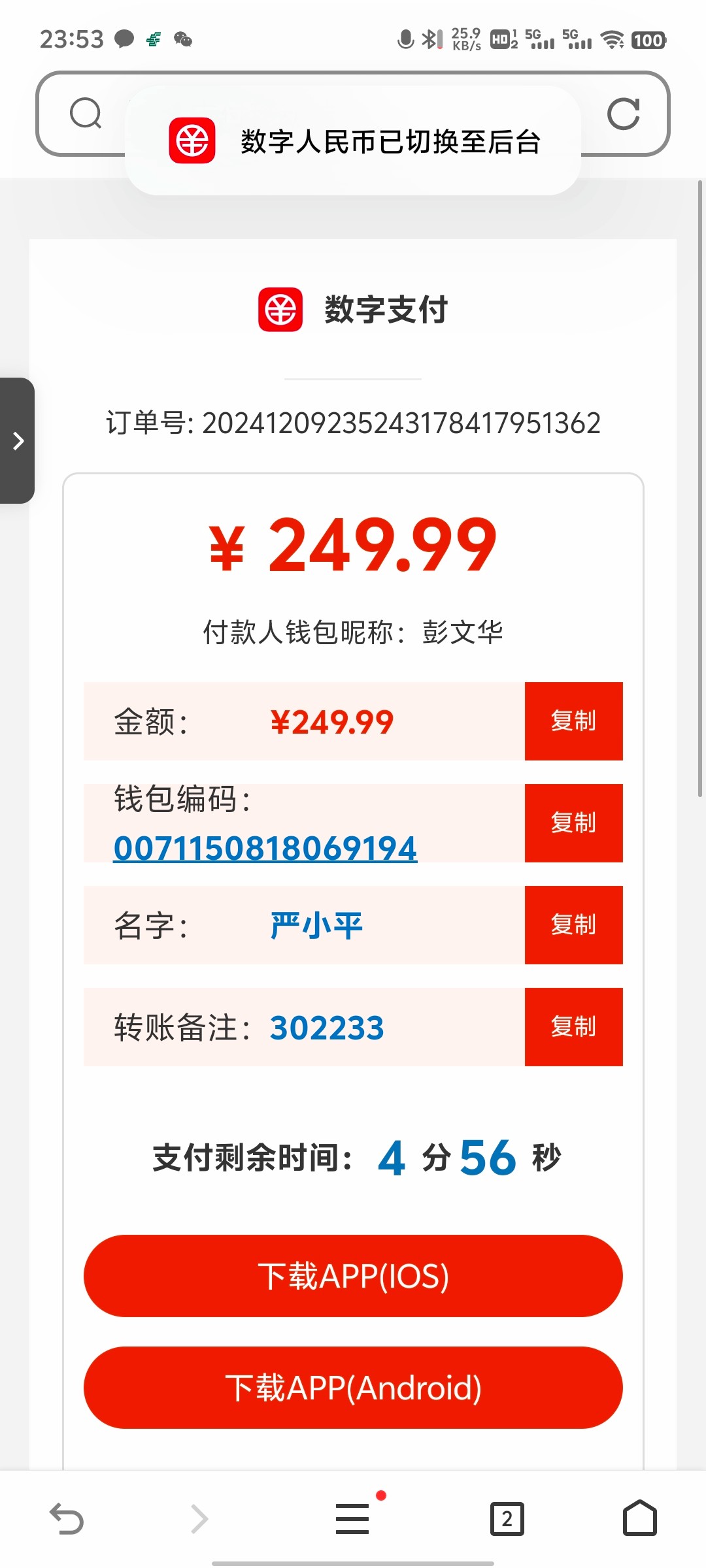This screenshot has height=1568, width=706.
Task: Reload the page with the refresh icon
Action: click(623, 114)
